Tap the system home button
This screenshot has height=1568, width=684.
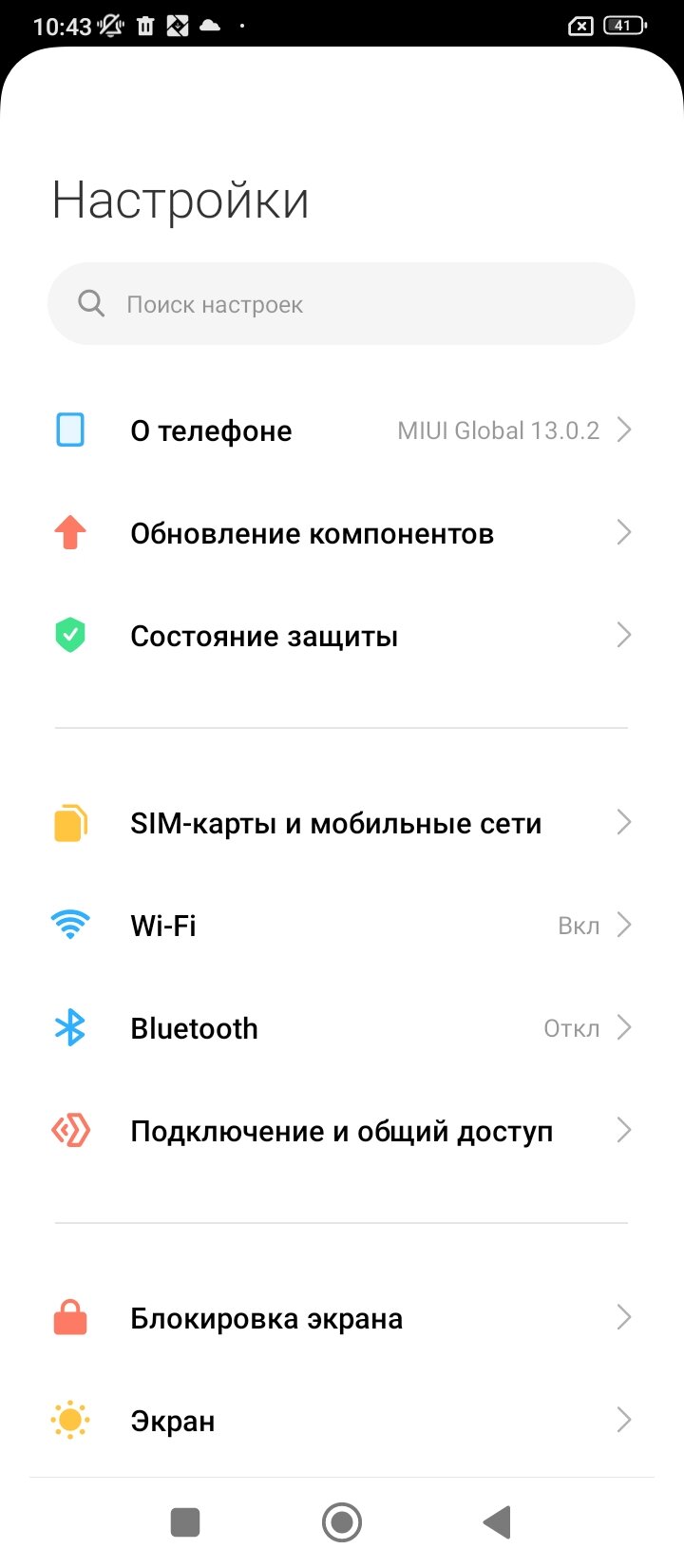click(342, 1522)
